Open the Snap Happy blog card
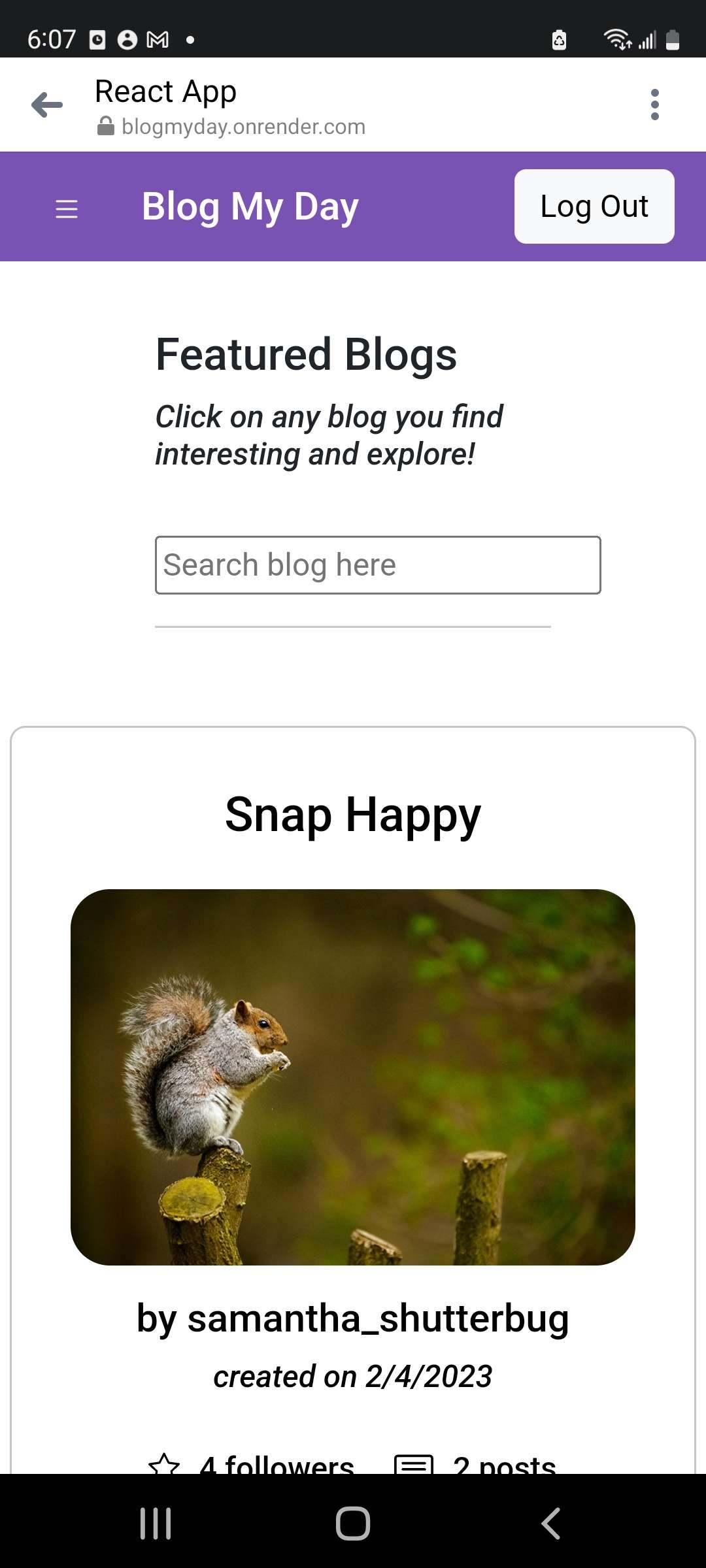Viewport: 706px width, 1568px height. pyautogui.click(x=353, y=1077)
